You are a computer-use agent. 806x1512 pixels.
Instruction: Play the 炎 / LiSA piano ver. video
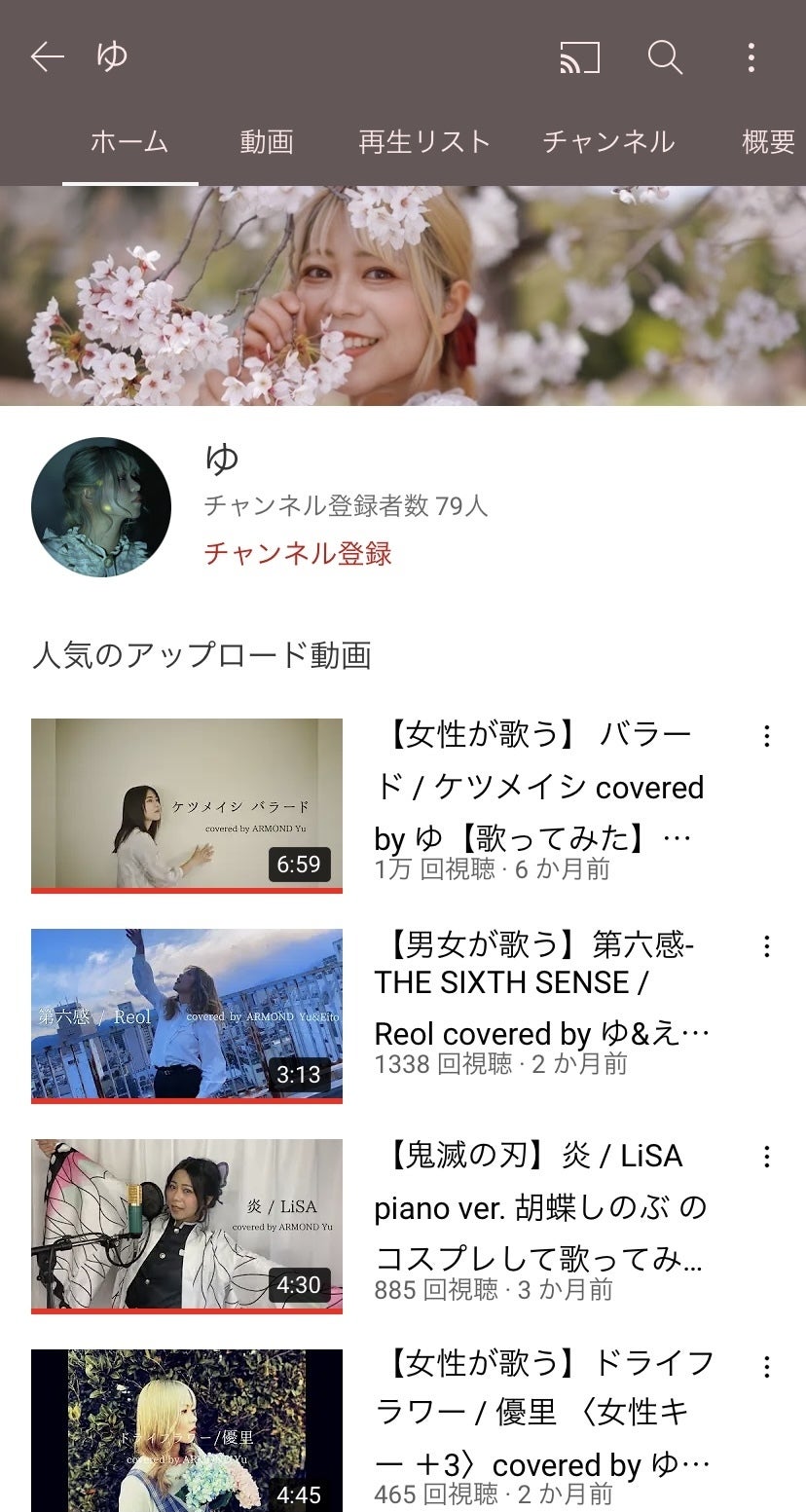click(187, 1226)
